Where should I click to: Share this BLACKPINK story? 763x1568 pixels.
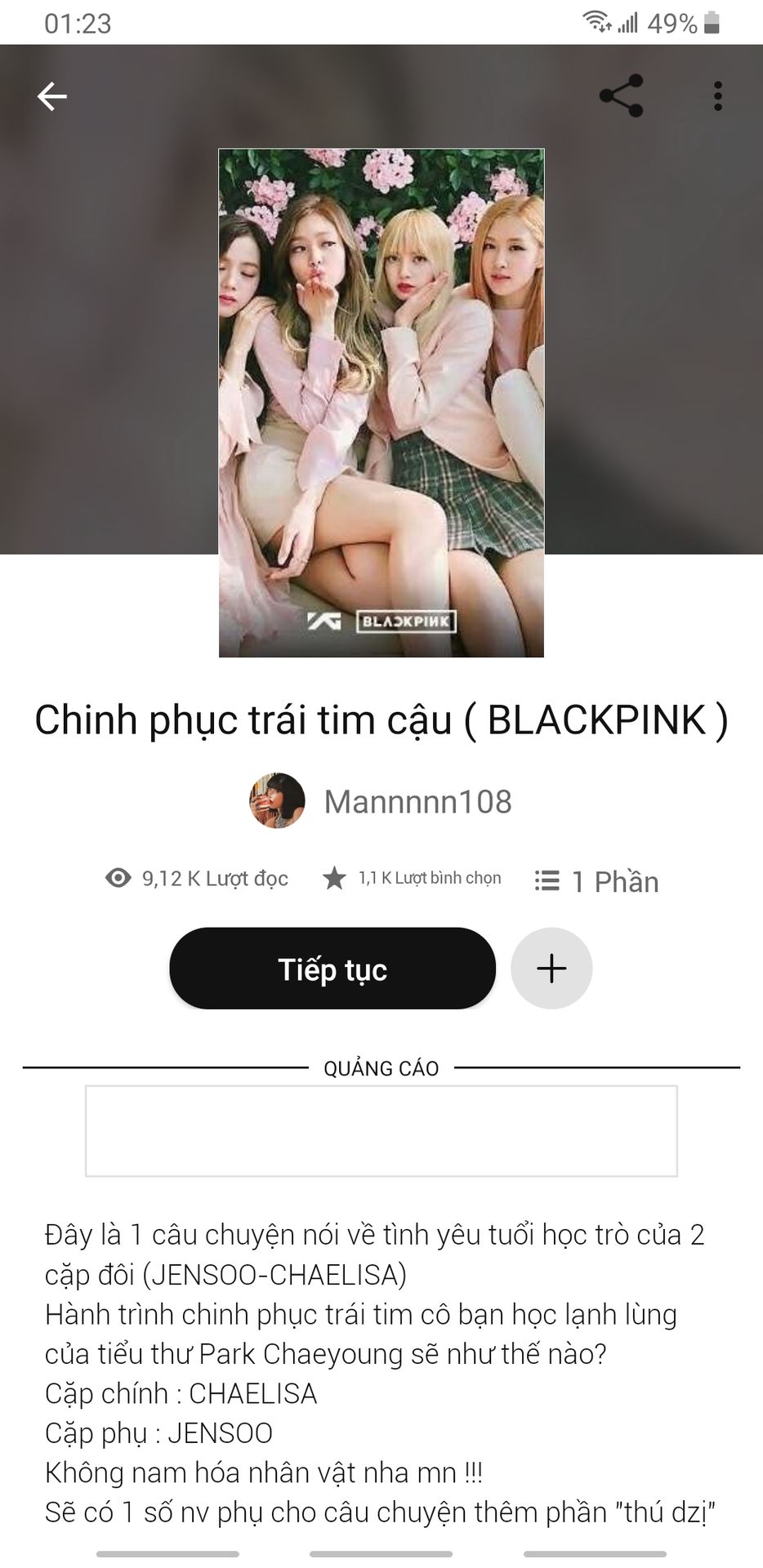click(x=622, y=96)
